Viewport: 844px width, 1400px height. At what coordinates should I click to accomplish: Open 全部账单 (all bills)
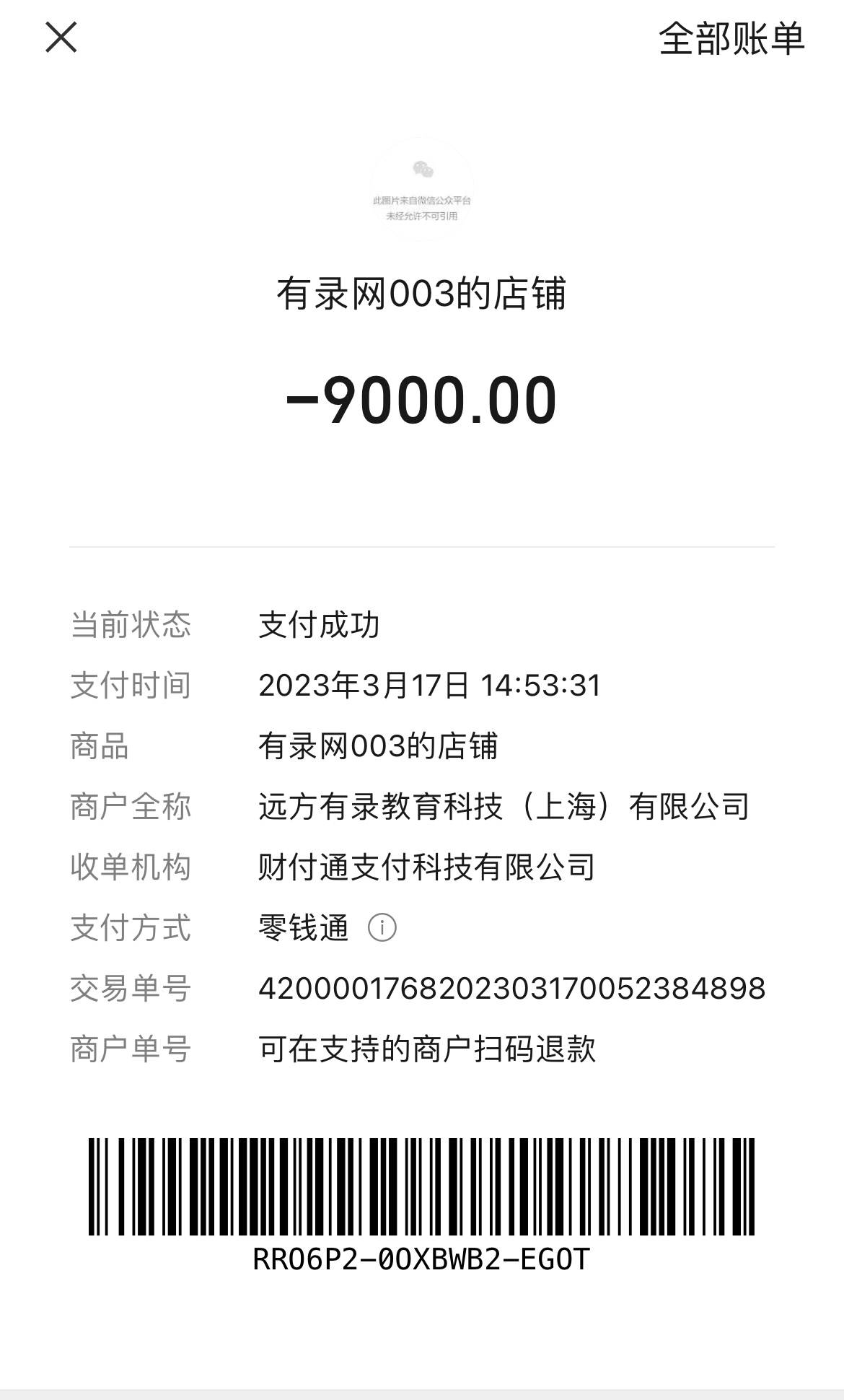[731, 39]
